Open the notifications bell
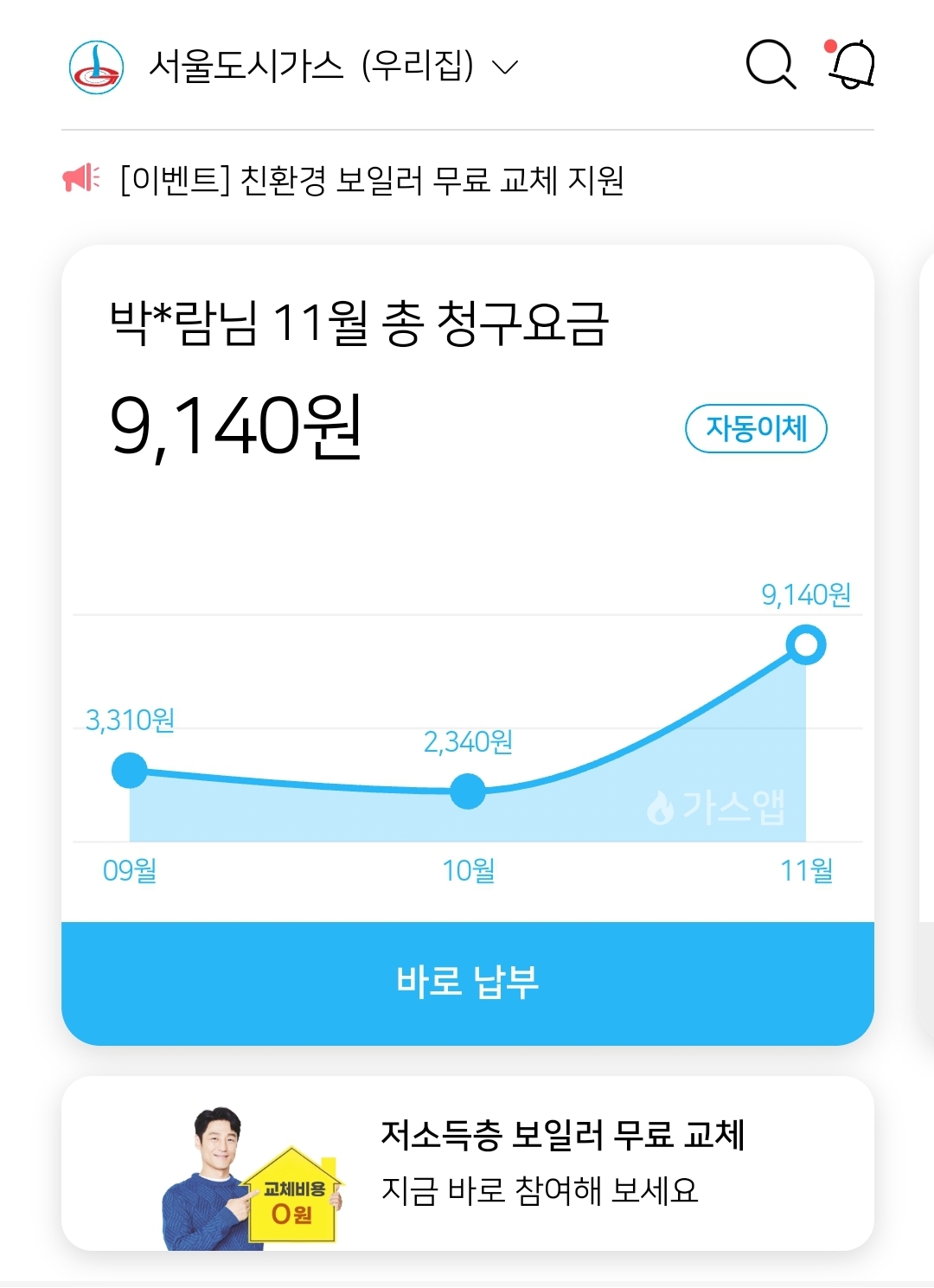This screenshot has height=1288, width=934. tap(852, 65)
